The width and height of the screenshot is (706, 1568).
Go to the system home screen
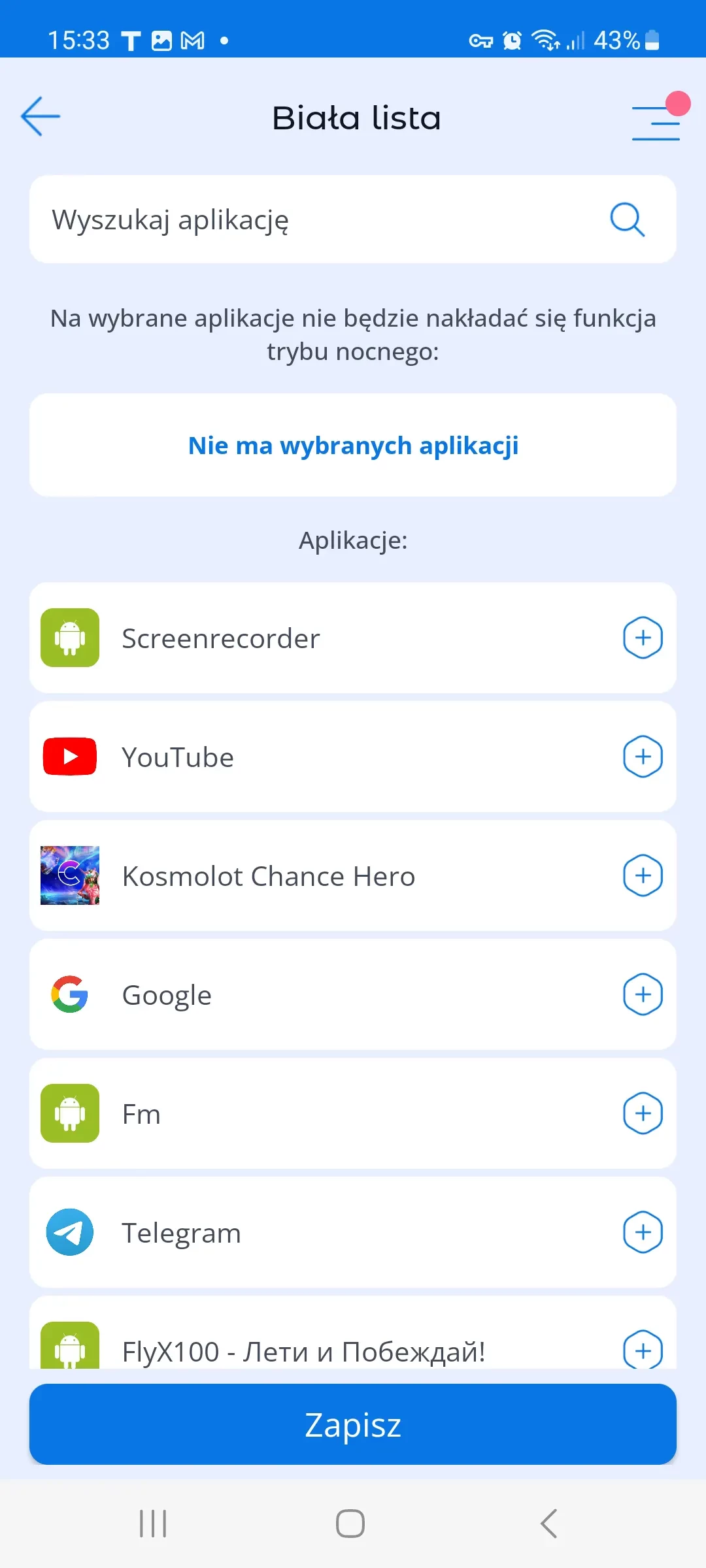coord(350,1524)
